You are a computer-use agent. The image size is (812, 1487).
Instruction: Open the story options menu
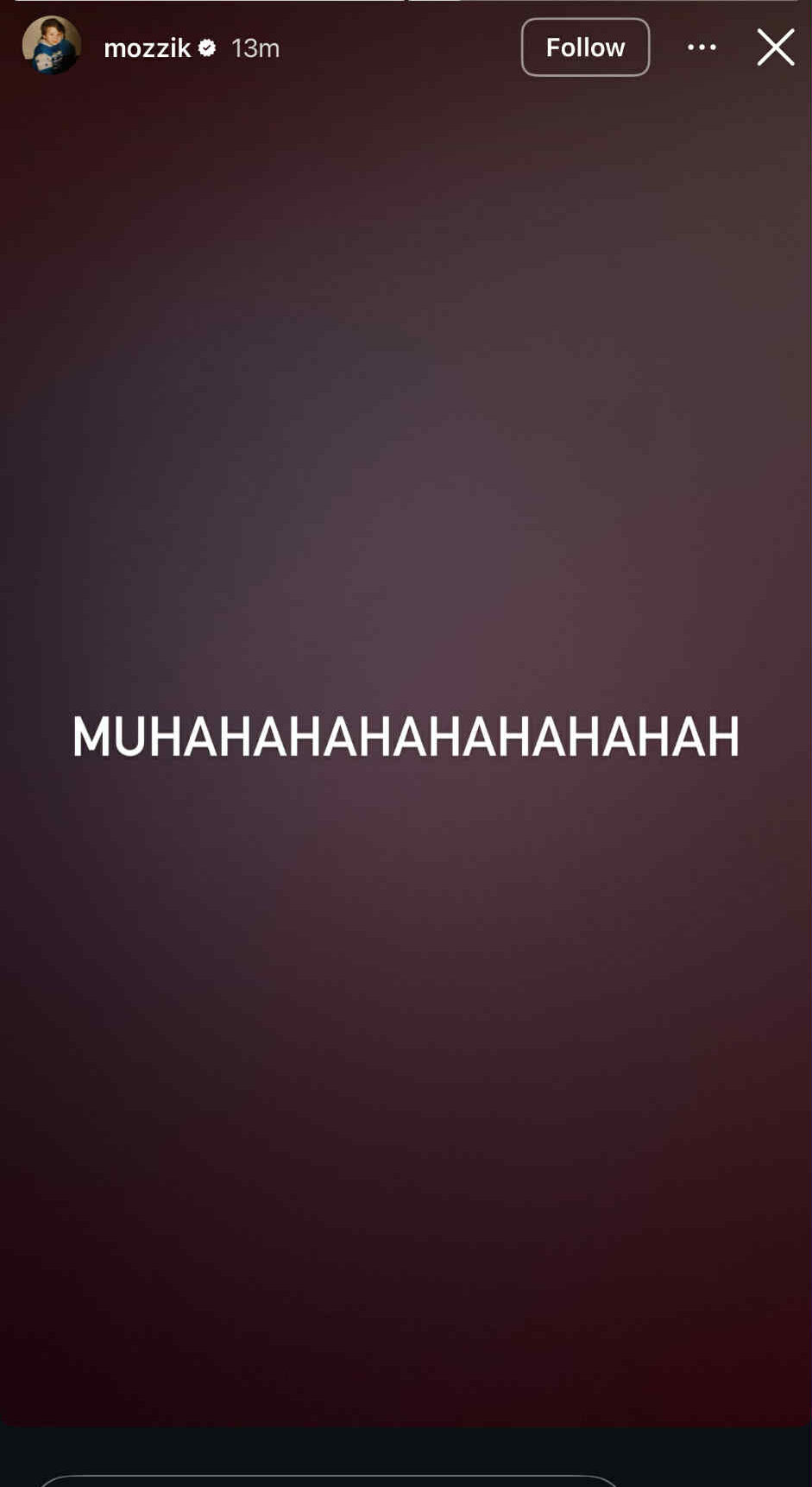coord(702,47)
